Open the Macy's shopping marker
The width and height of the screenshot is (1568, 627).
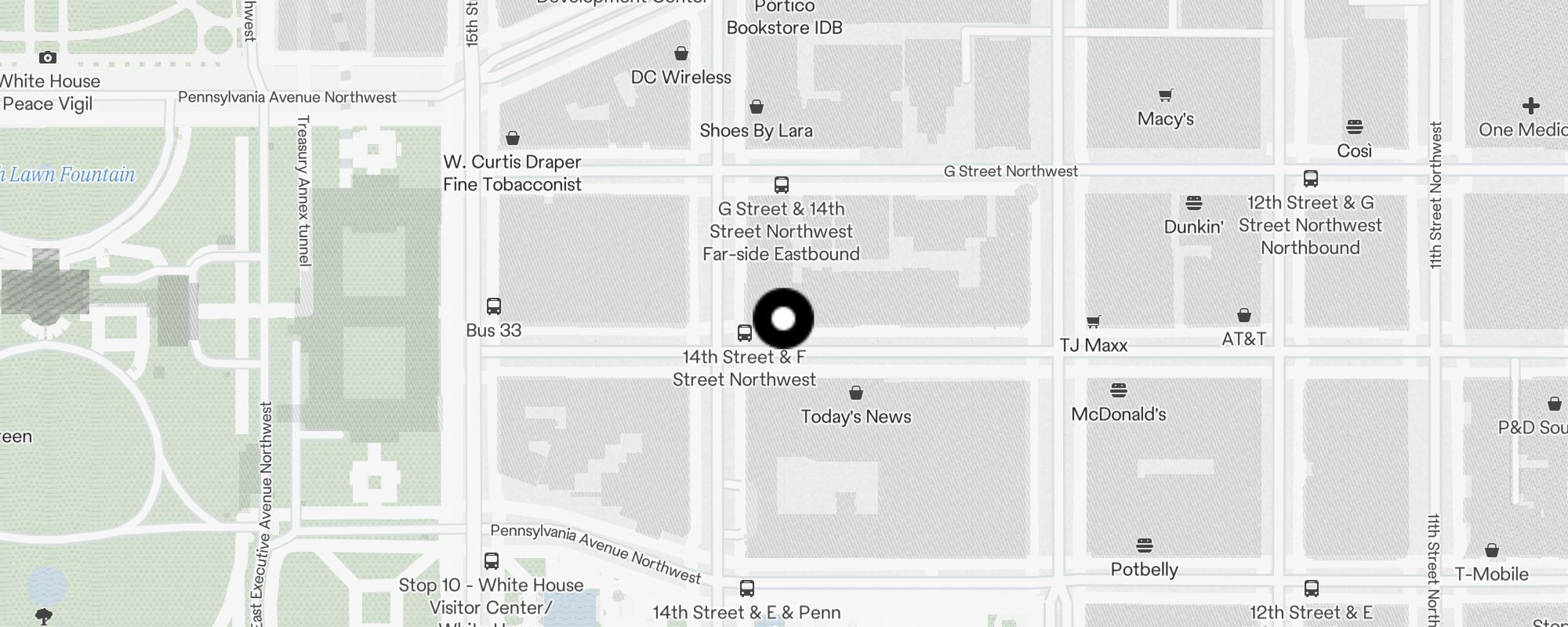[1166, 96]
